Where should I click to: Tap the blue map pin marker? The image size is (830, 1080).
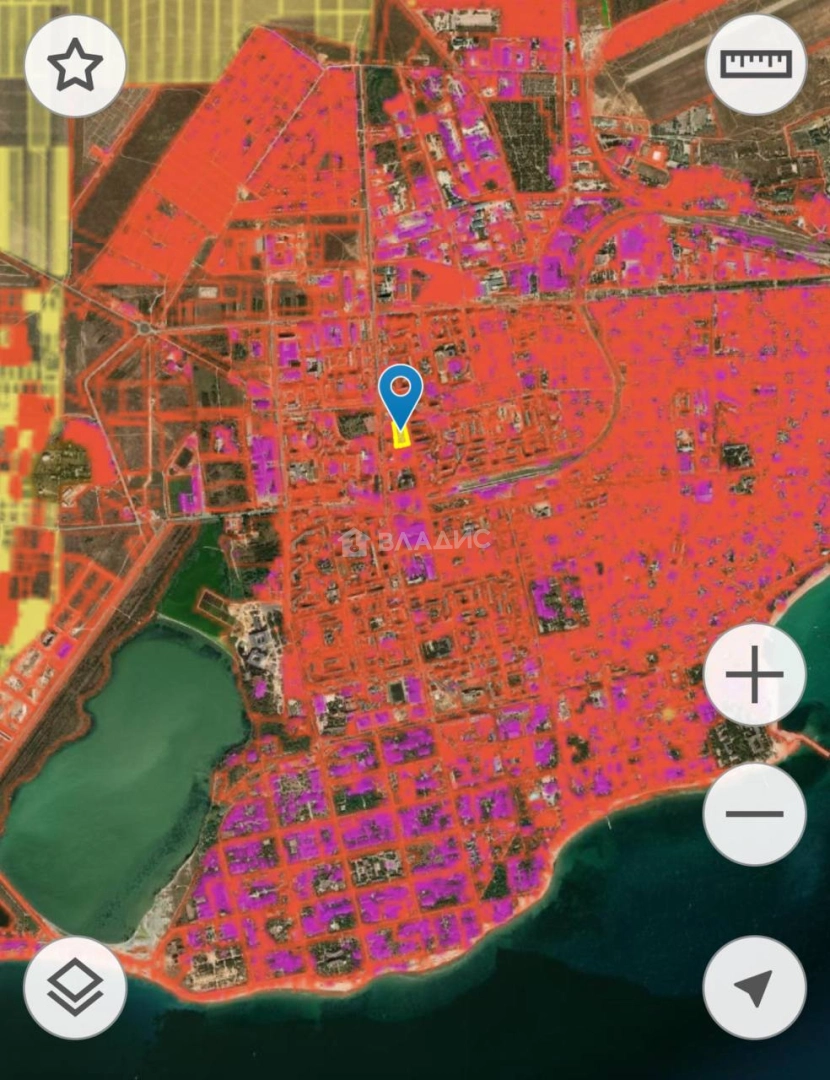(401, 392)
